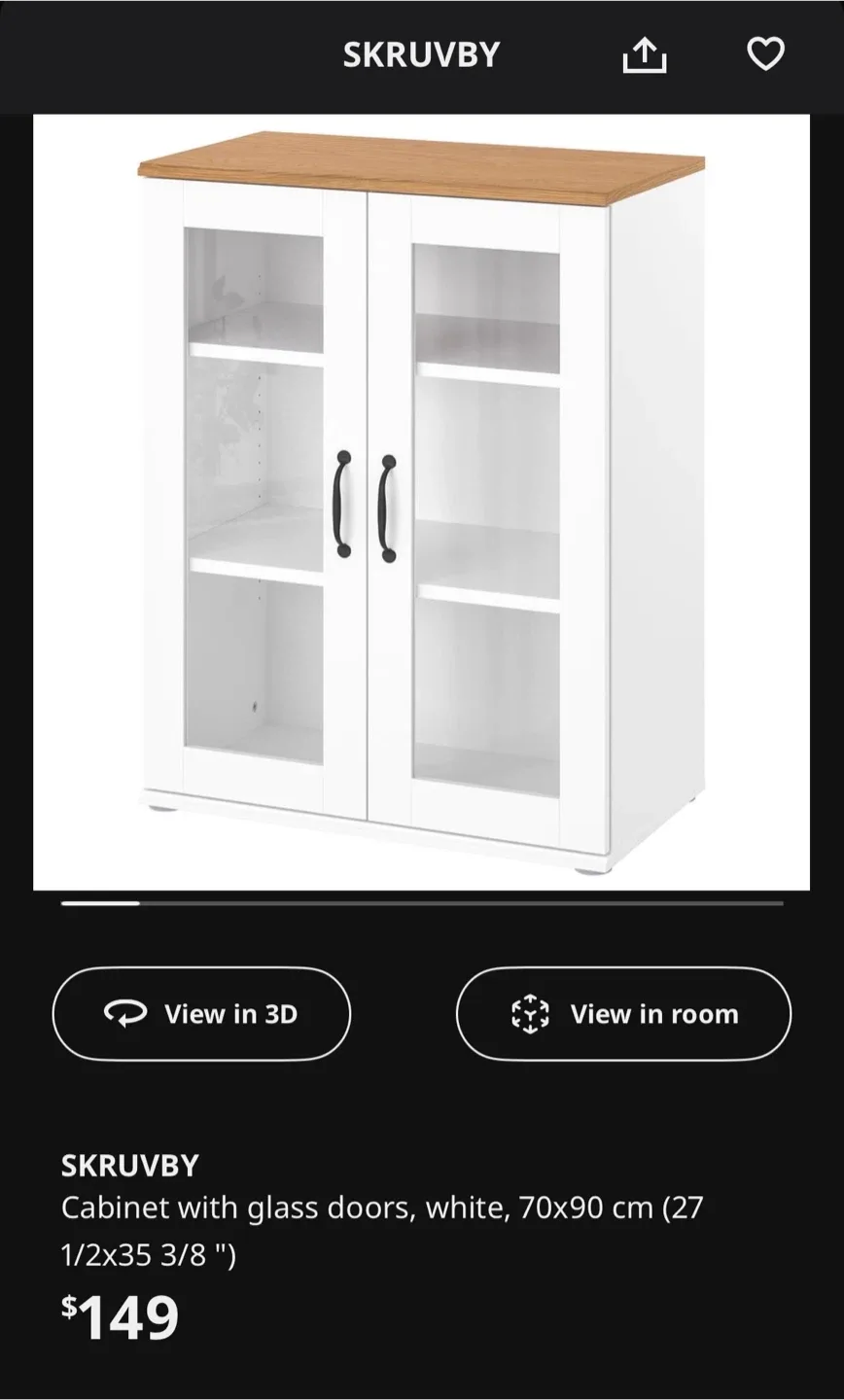Viewport: 844px width, 1400px height.
Task: Select the SKRUVBY title in the header
Action: point(421,53)
